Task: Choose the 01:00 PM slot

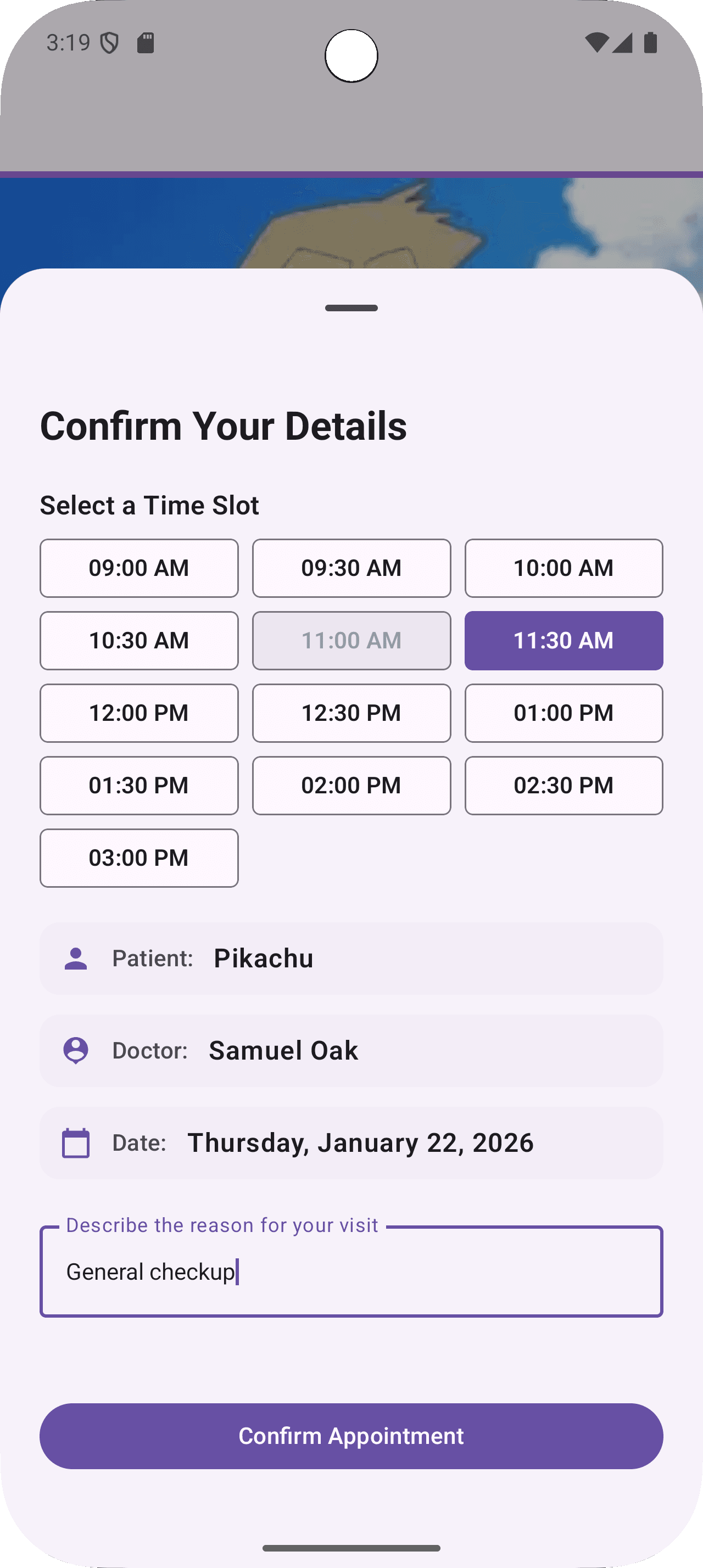Action: 563,713
